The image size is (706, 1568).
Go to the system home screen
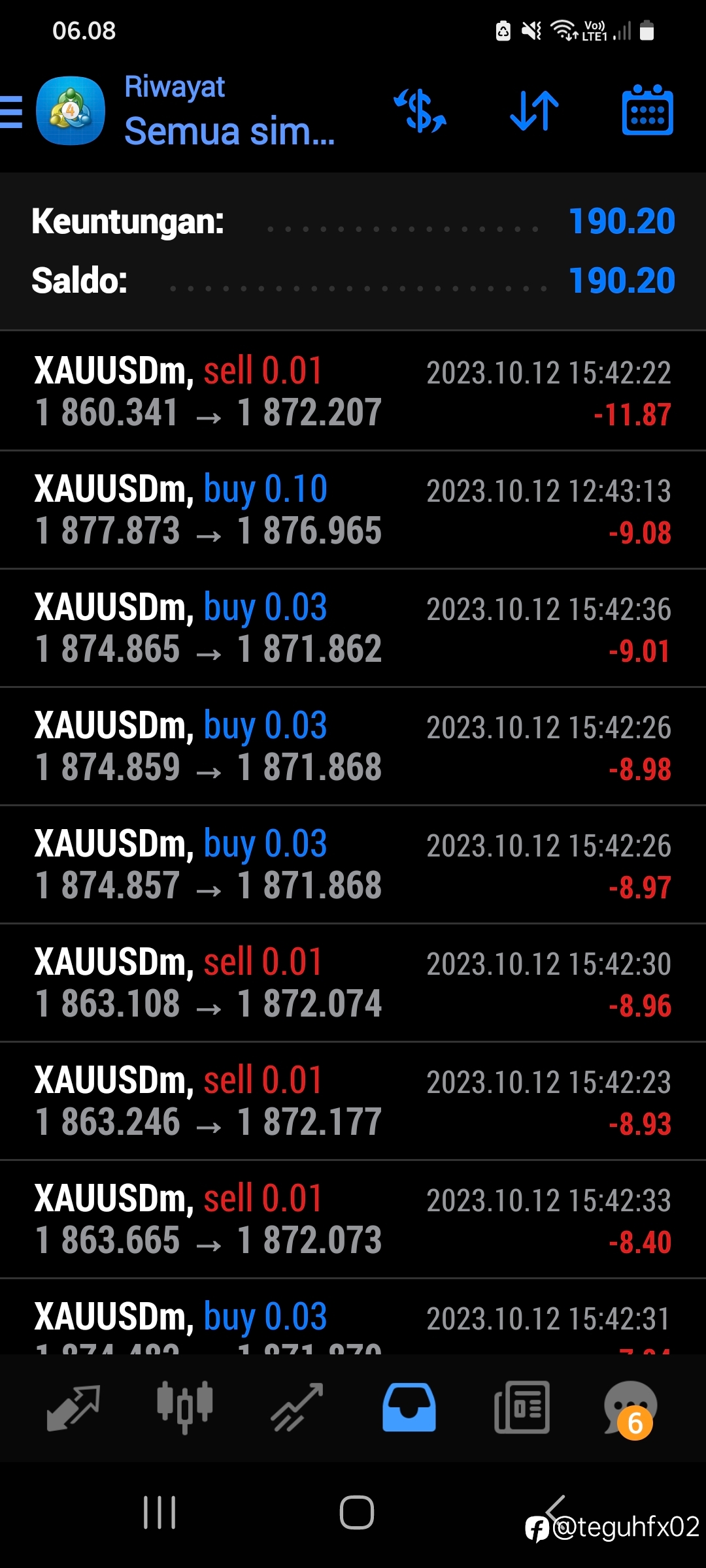click(x=356, y=1512)
